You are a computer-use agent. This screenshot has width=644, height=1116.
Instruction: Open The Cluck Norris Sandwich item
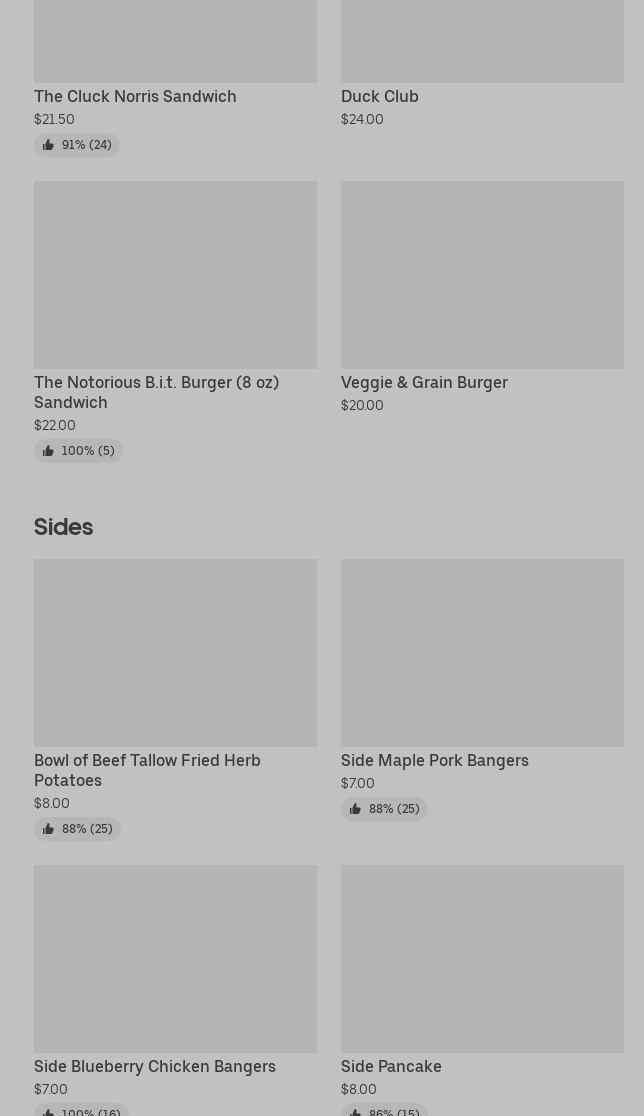[135, 96]
